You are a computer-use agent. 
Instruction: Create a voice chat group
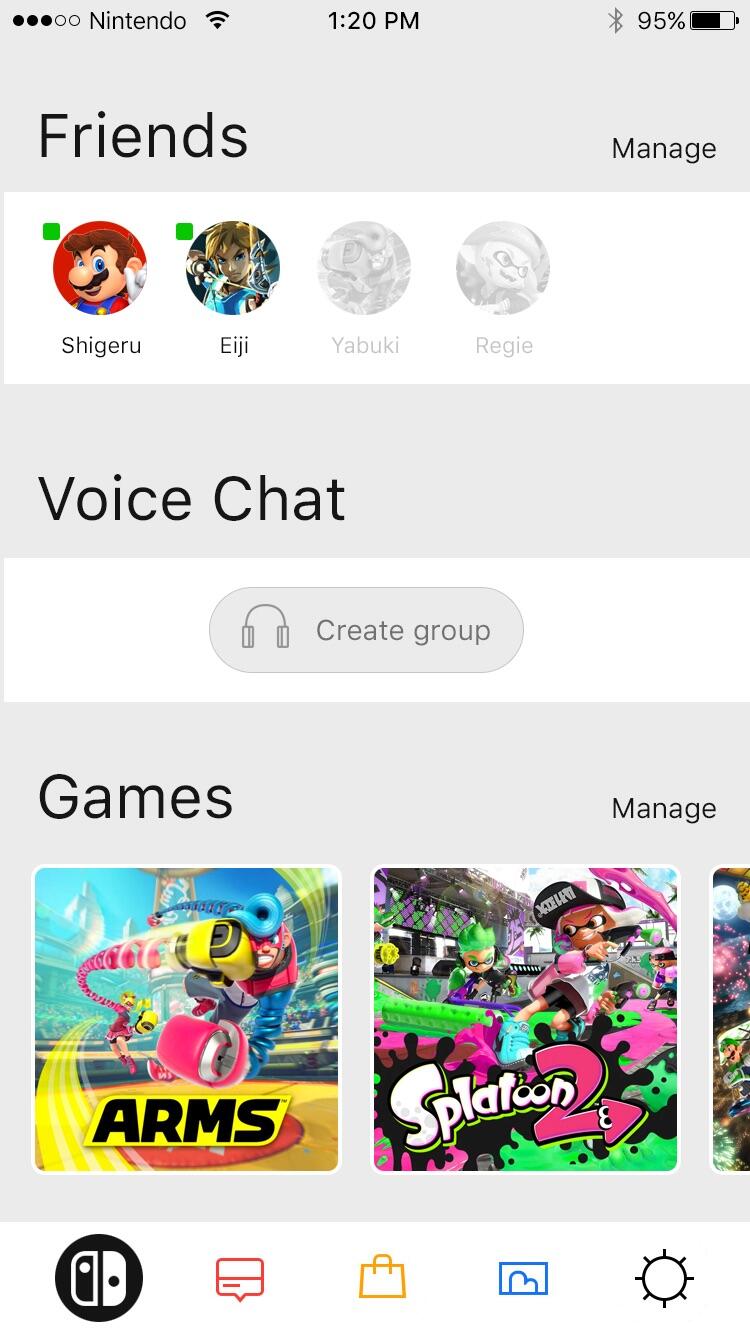tap(366, 630)
